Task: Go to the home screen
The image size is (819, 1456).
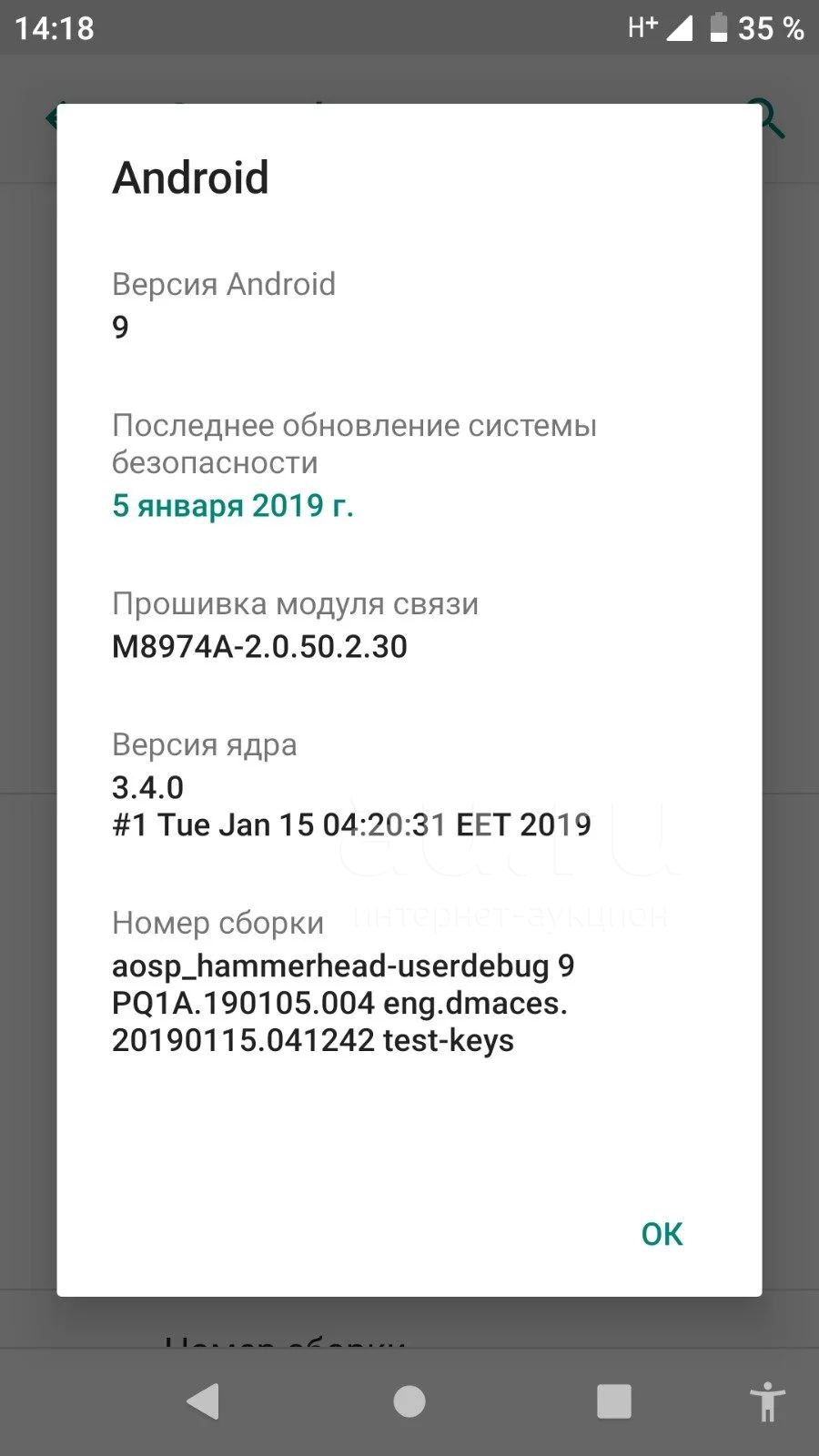Action: pyautogui.click(x=409, y=1401)
